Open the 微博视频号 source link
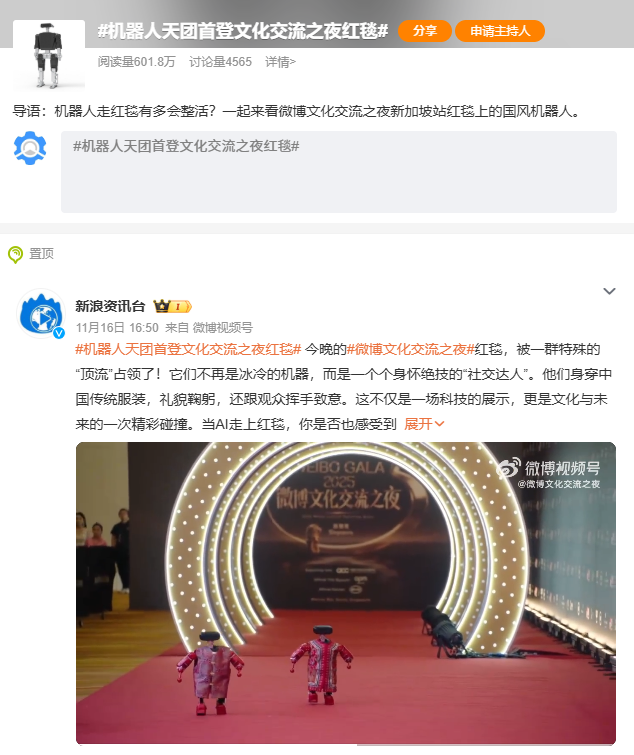Viewport: 634px width, 755px height. coord(223,327)
